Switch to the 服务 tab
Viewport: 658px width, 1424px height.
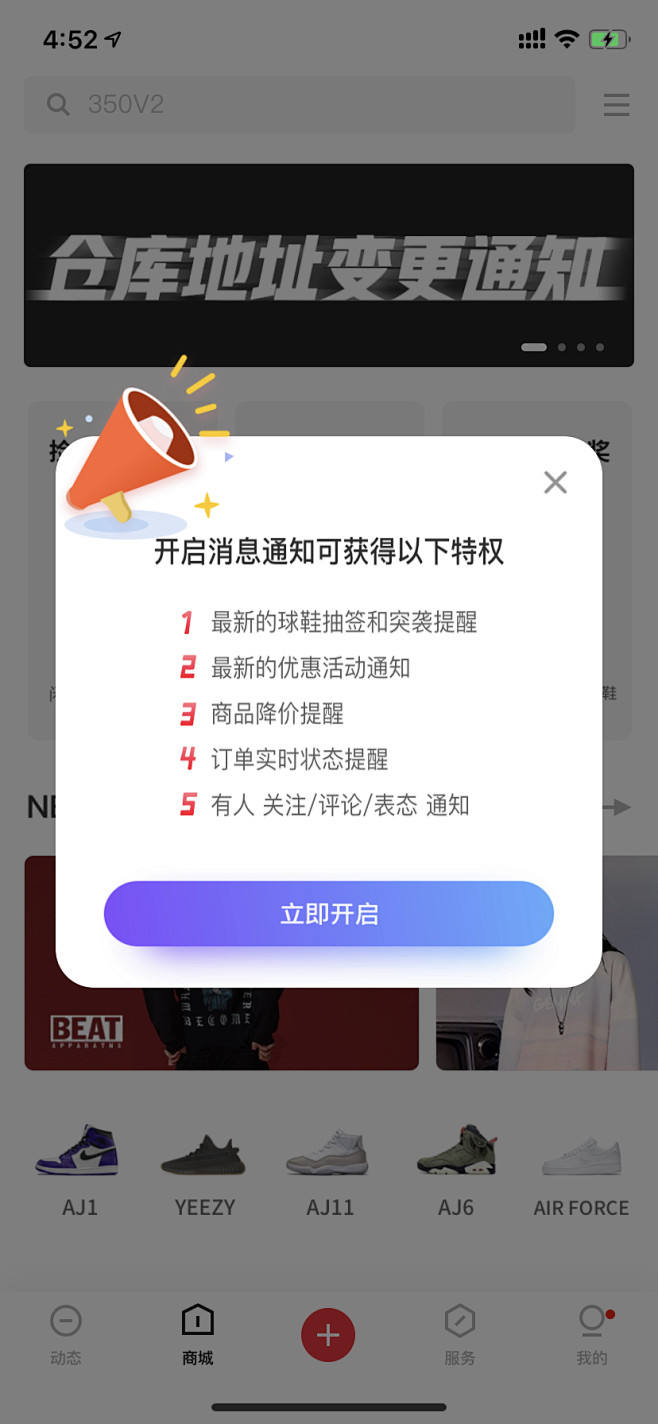pyautogui.click(x=460, y=1335)
